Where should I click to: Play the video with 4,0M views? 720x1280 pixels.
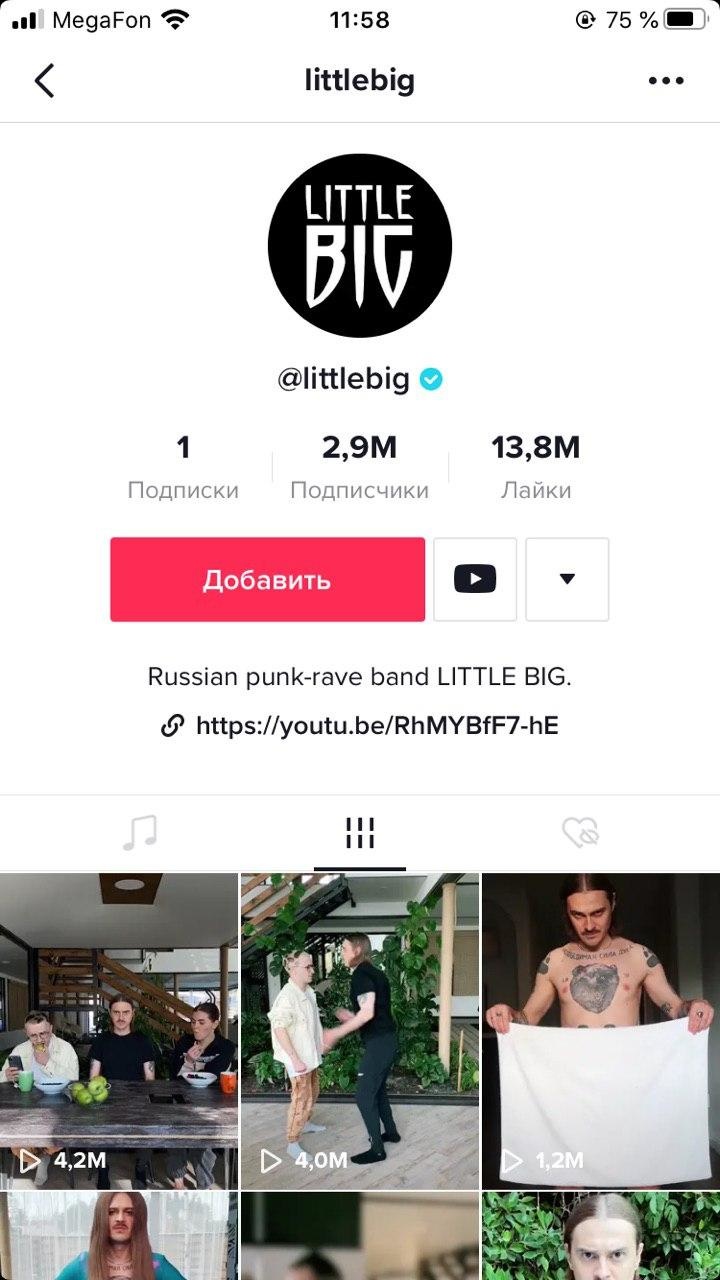click(360, 1030)
